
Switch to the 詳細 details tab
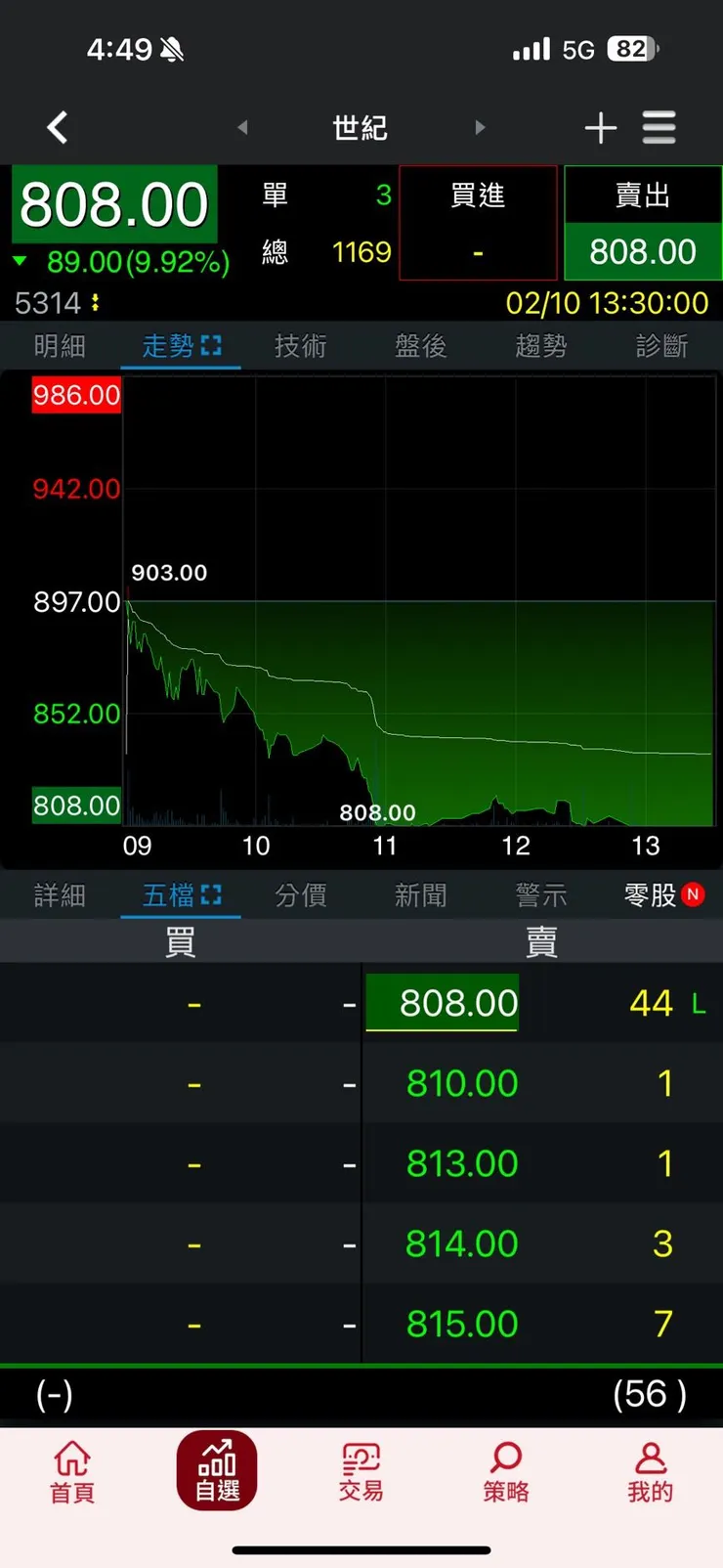tap(60, 895)
